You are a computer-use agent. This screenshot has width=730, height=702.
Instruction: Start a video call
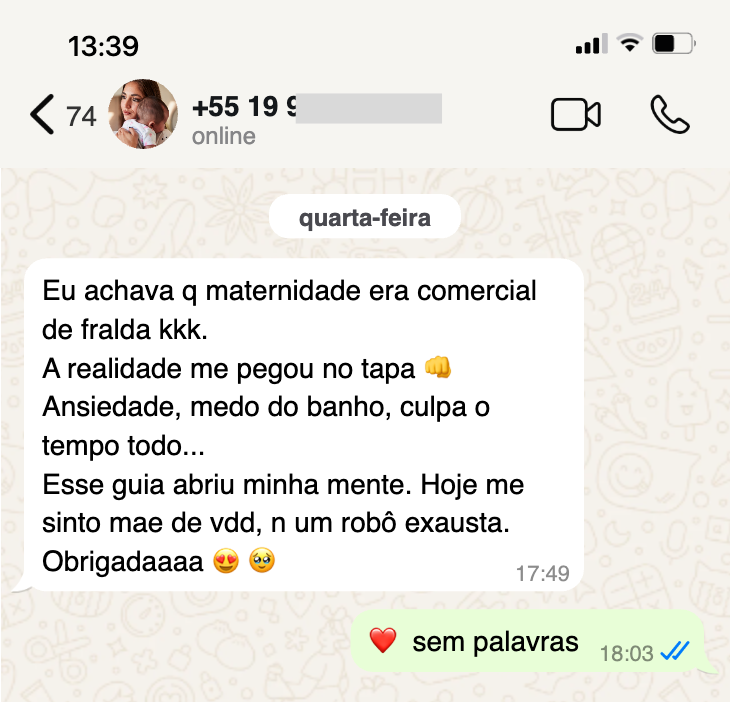point(576,114)
